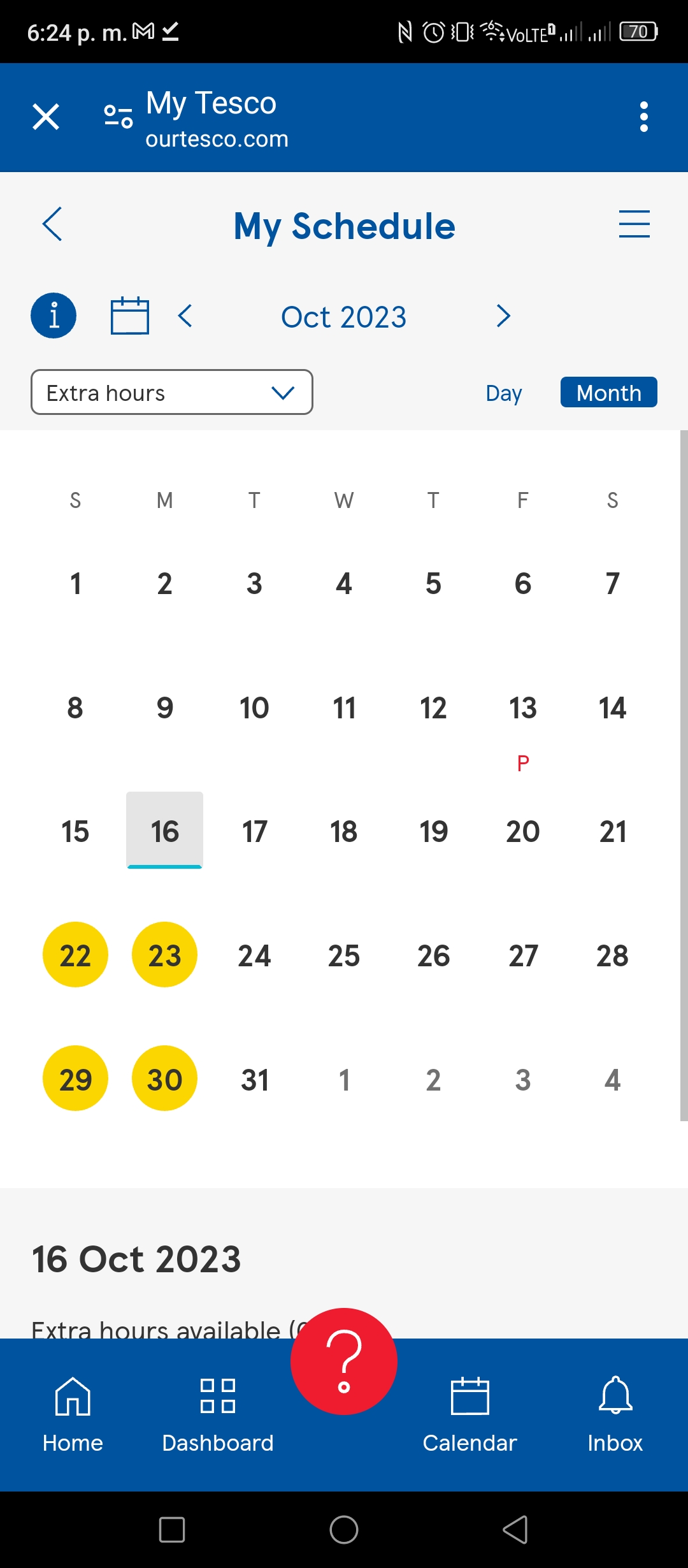
Task: Open the calendar date picker icon
Action: (130, 316)
